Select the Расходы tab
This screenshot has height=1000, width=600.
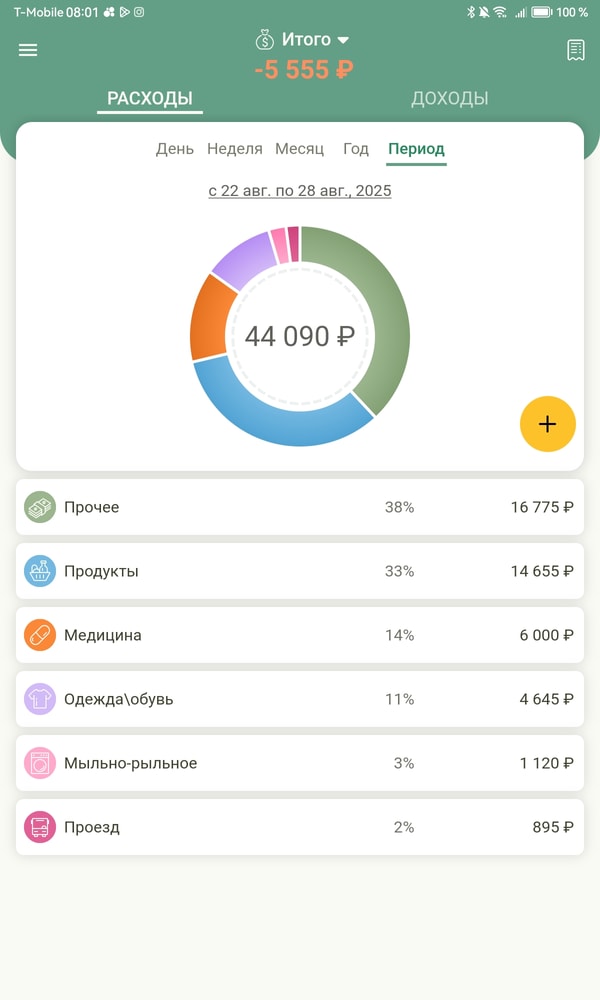point(150,98)
